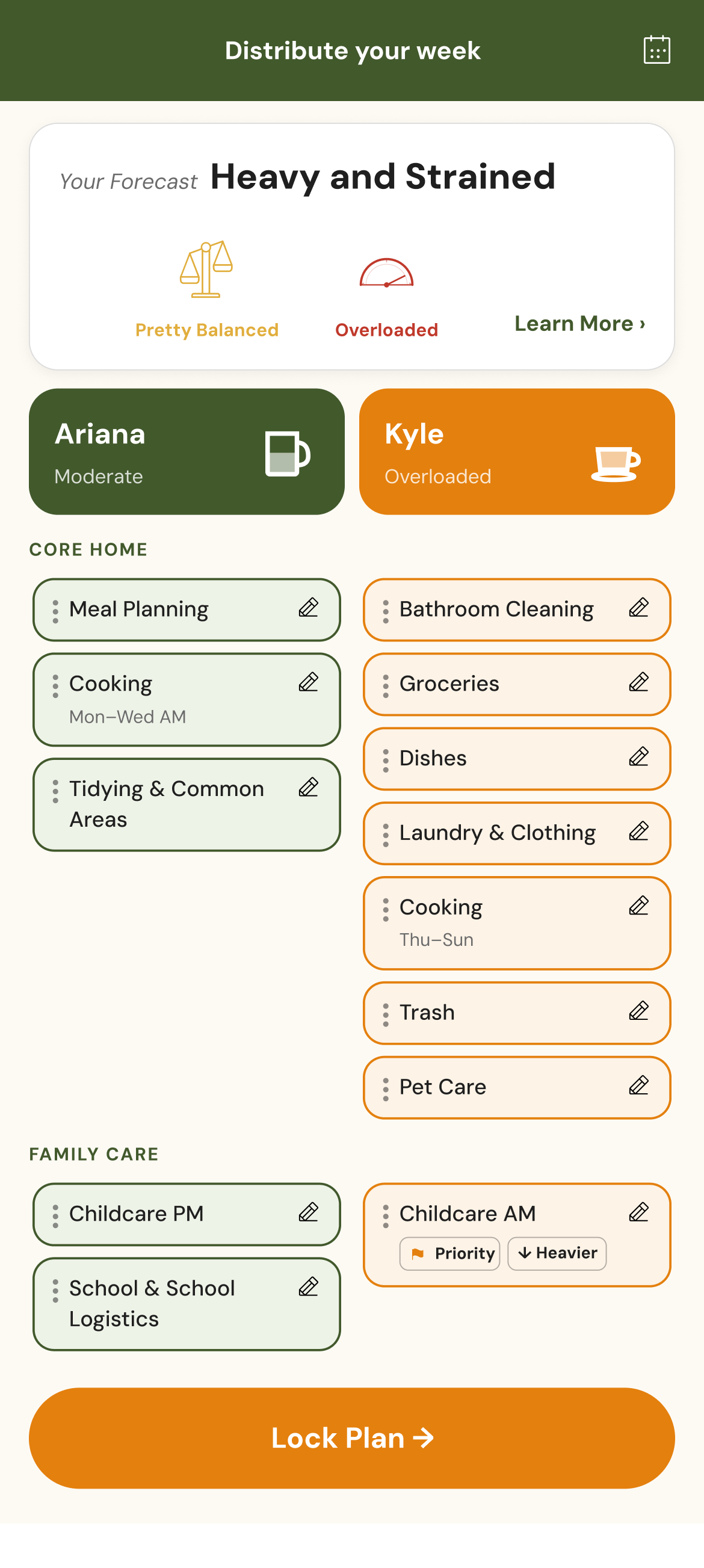The height and width of the screenshot is (1568, 704).
Task: Edit the Pet Care task
Action: pos(638,1085)
